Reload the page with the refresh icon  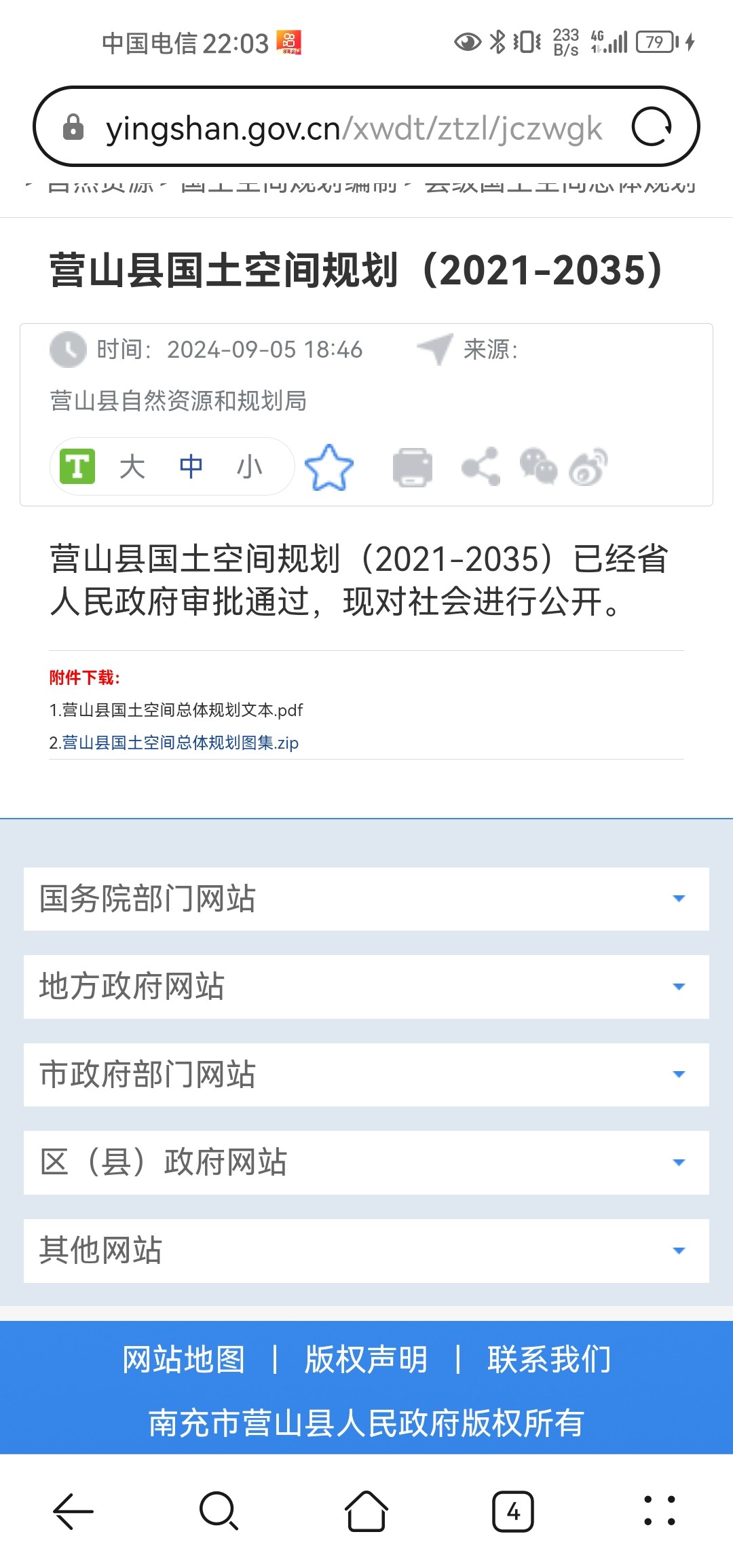coord(652,127)
